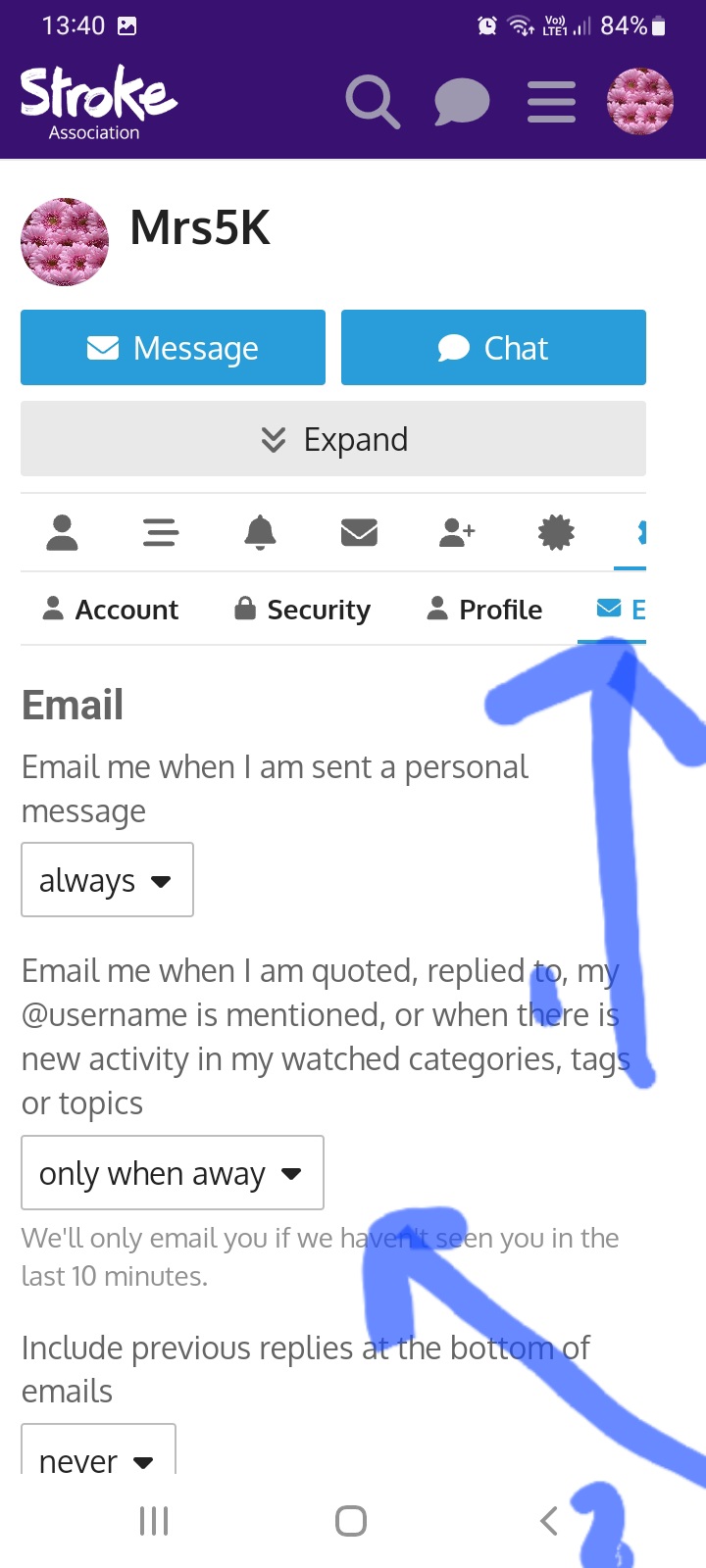Switch to the Profile preferences tab
706x1568 pixels.
(484, 610)
